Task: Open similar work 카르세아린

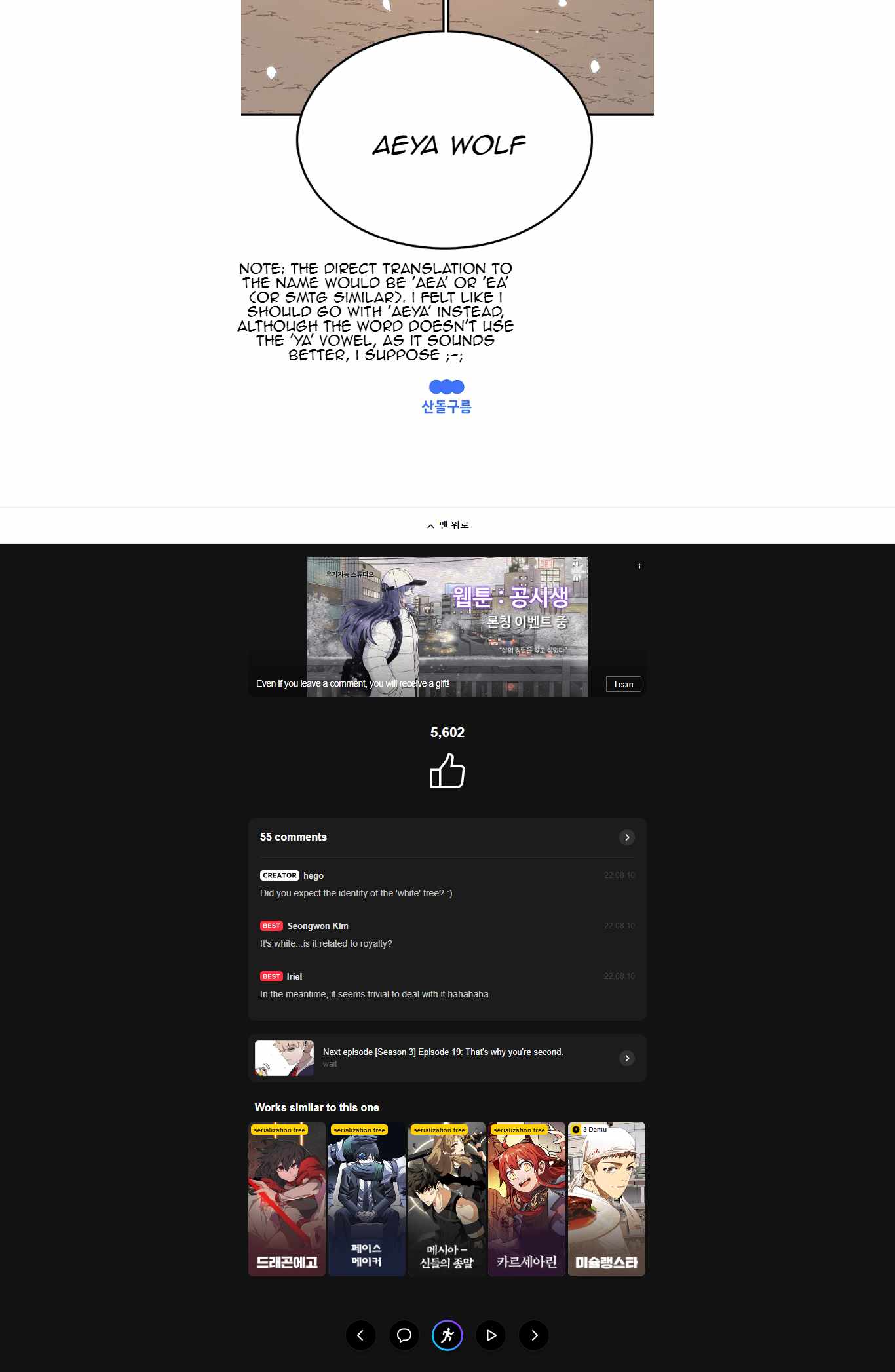Action: [527, 1199]
